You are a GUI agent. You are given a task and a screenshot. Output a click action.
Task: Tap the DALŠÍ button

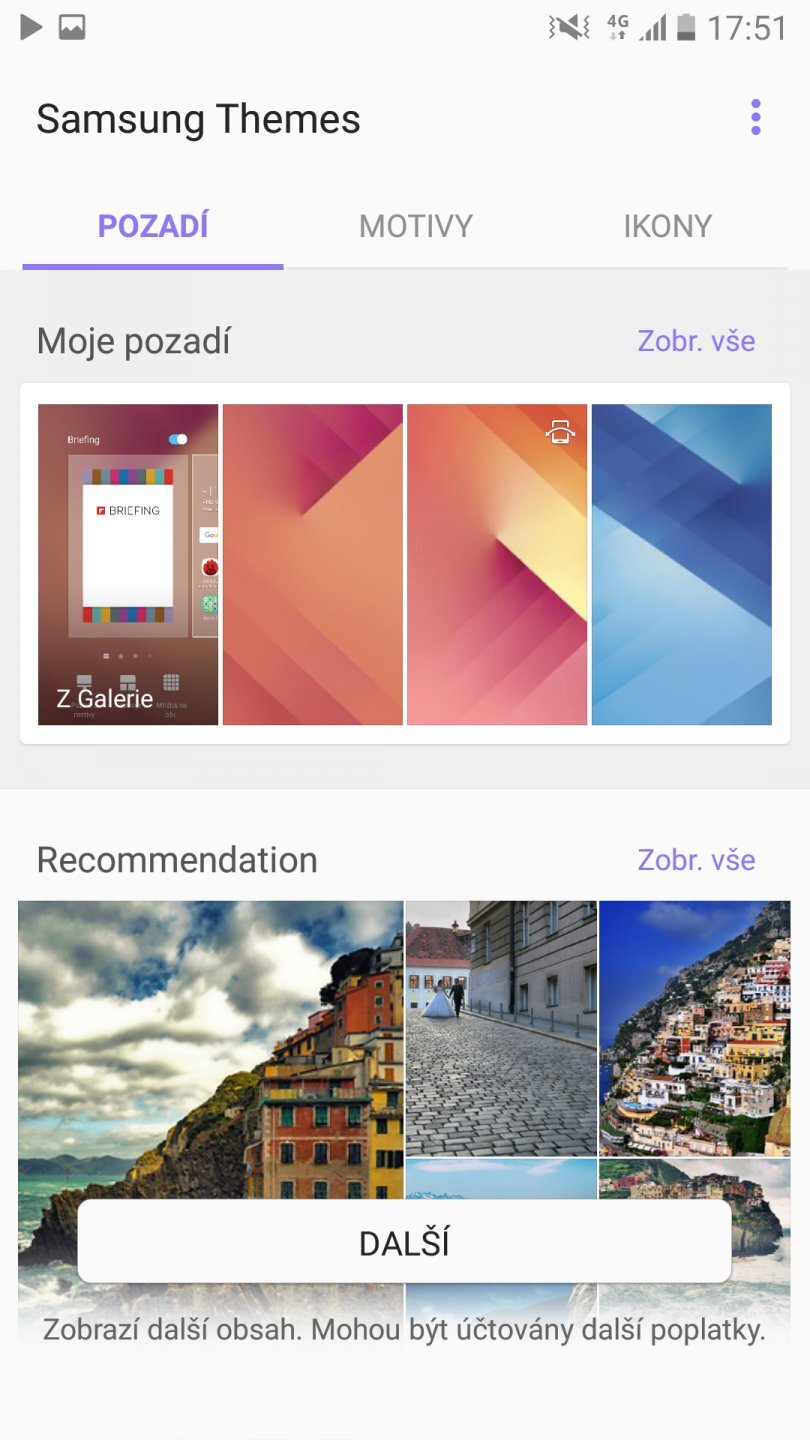tap(404, 1243)
